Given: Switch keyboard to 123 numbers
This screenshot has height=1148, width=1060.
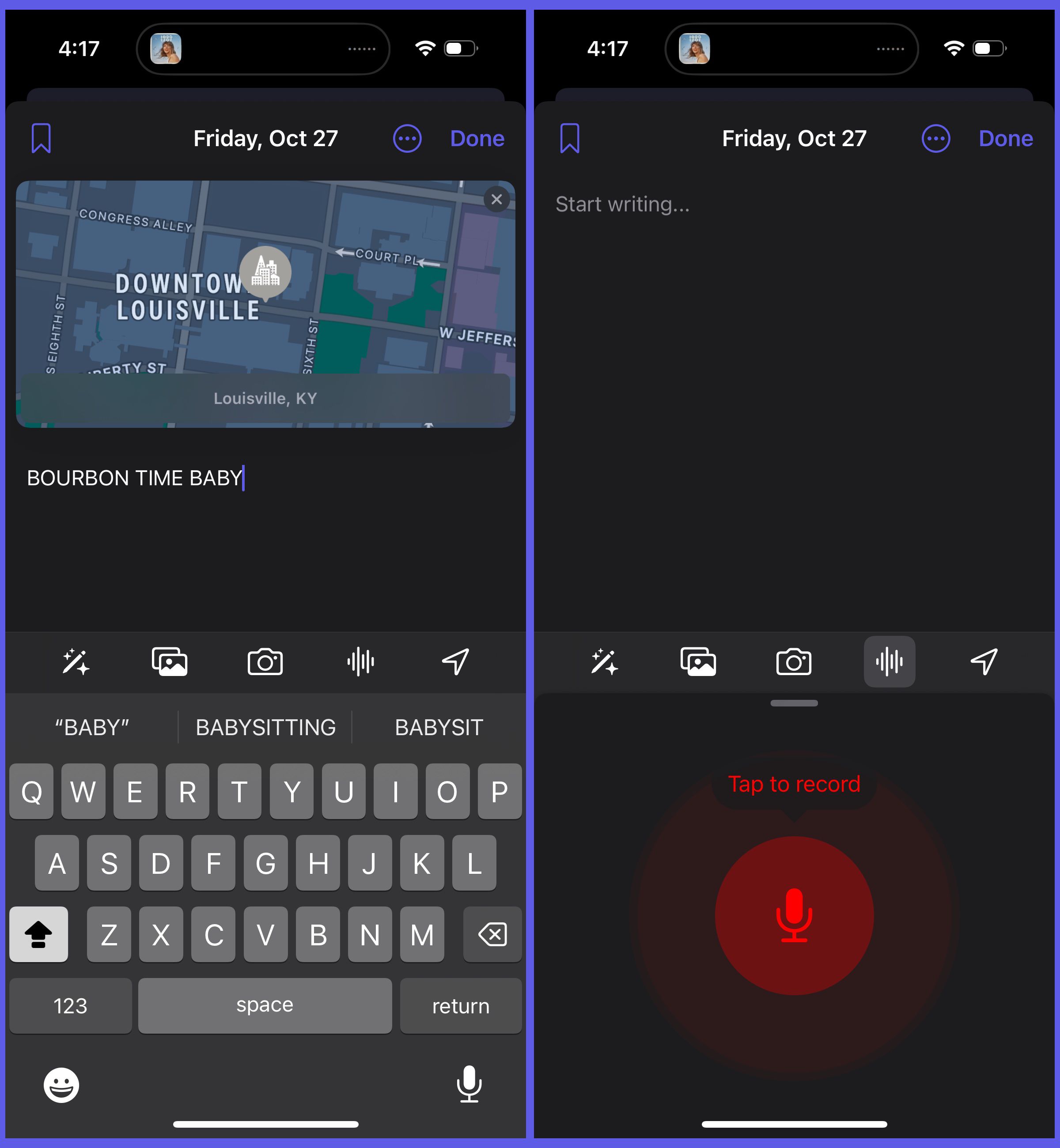Looking at the screenshot, I should point(70,1006).
